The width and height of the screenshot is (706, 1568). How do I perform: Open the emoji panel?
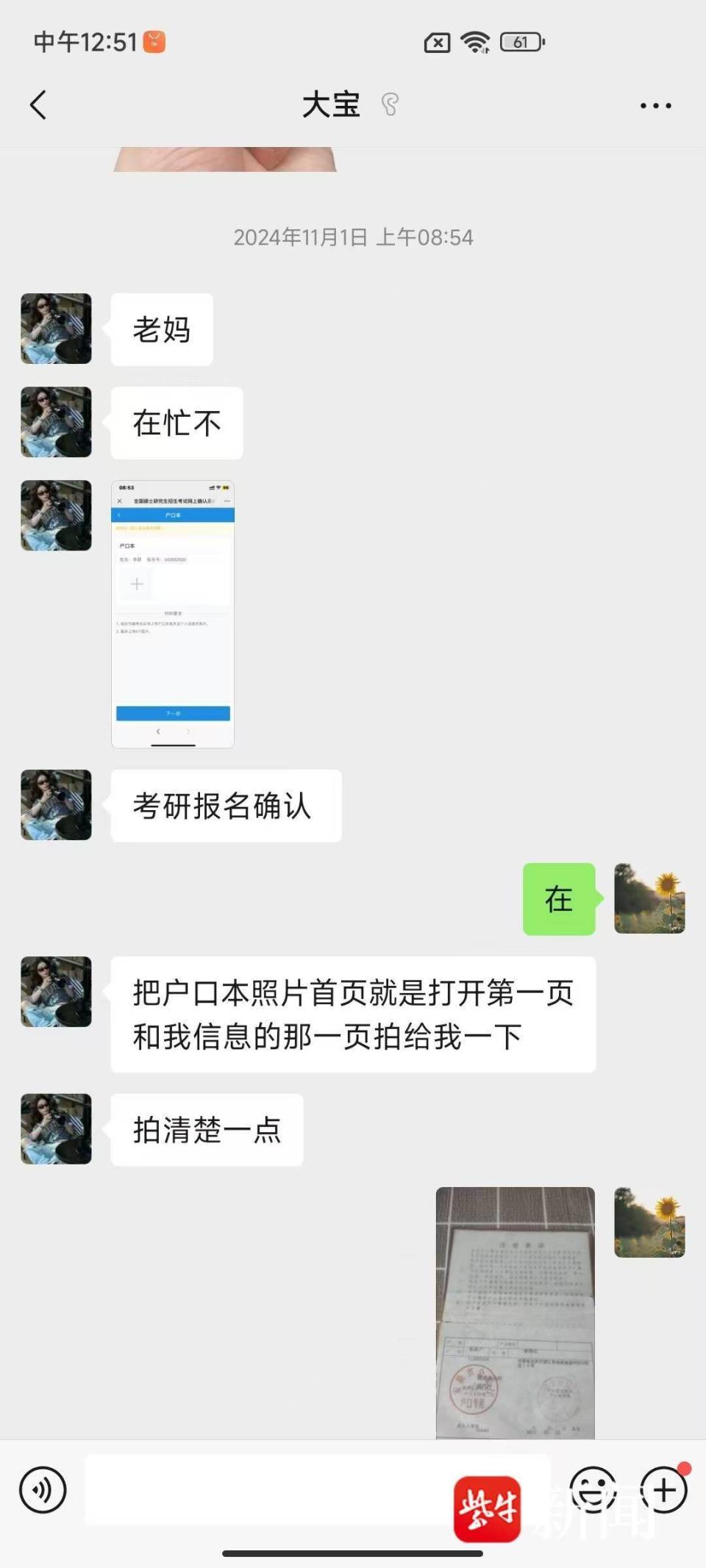(593, 1490)
